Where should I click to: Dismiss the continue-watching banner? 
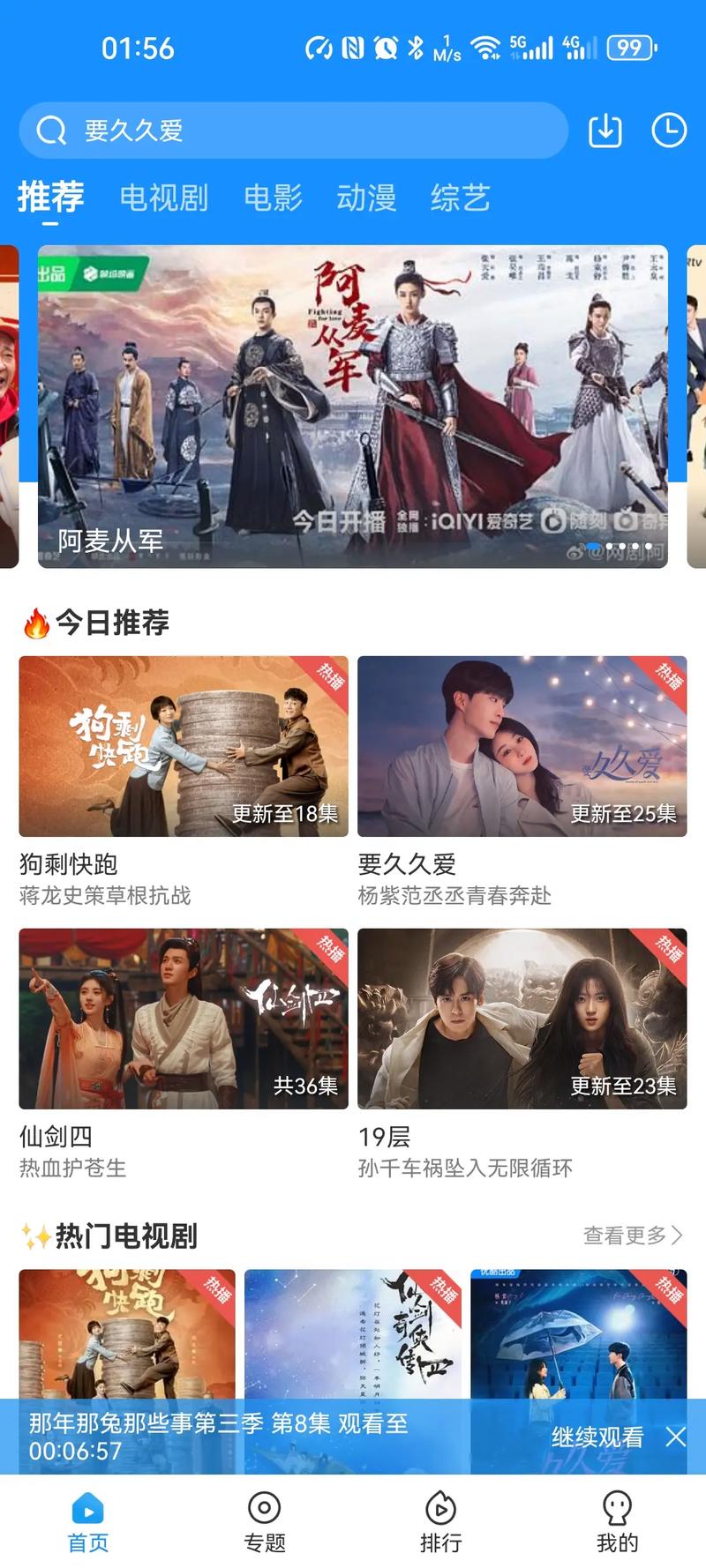(676, 1437)
